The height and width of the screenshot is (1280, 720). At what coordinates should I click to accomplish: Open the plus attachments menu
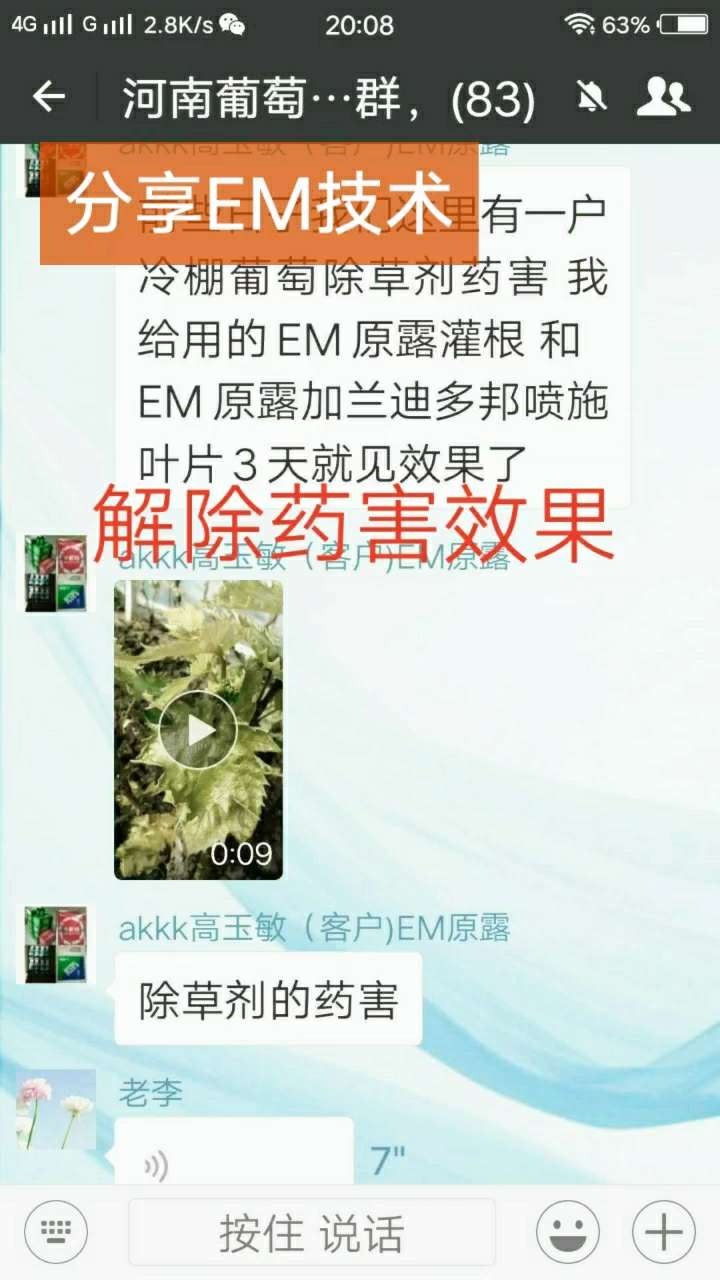click(x=664, y=1233)
